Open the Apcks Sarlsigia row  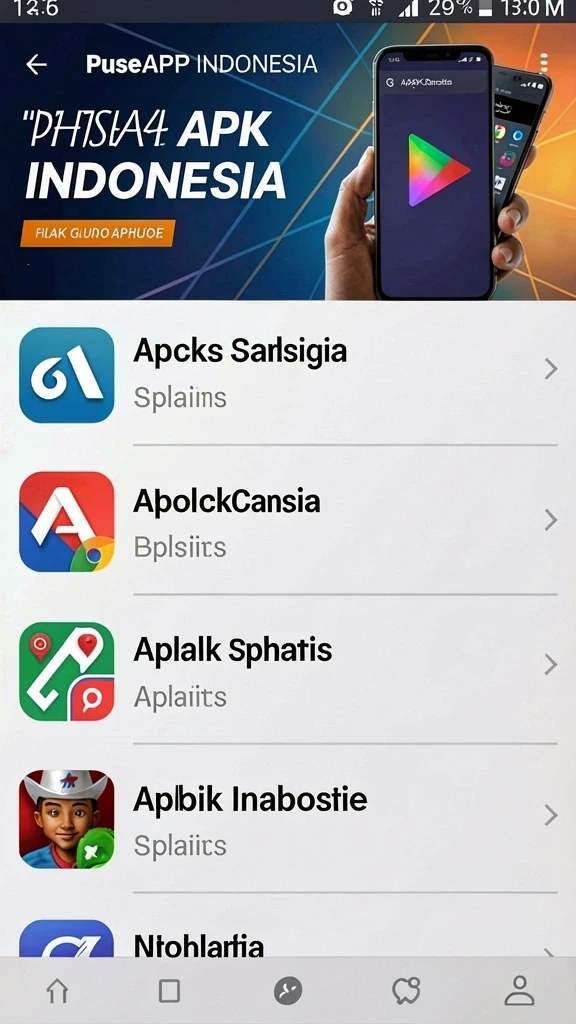[x=288, y=374]
